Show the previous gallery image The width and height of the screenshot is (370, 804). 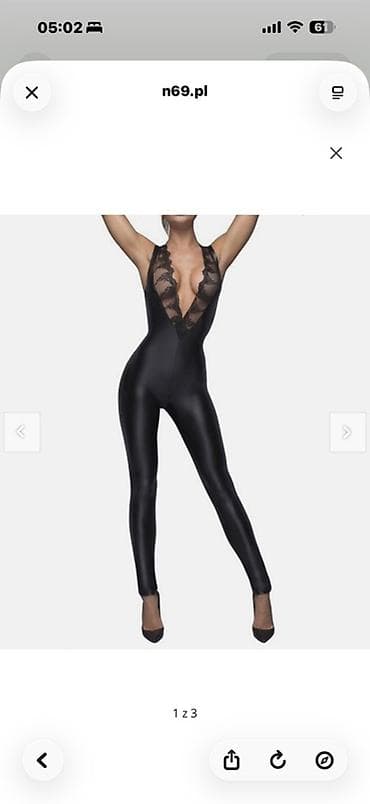pos(22,432)
